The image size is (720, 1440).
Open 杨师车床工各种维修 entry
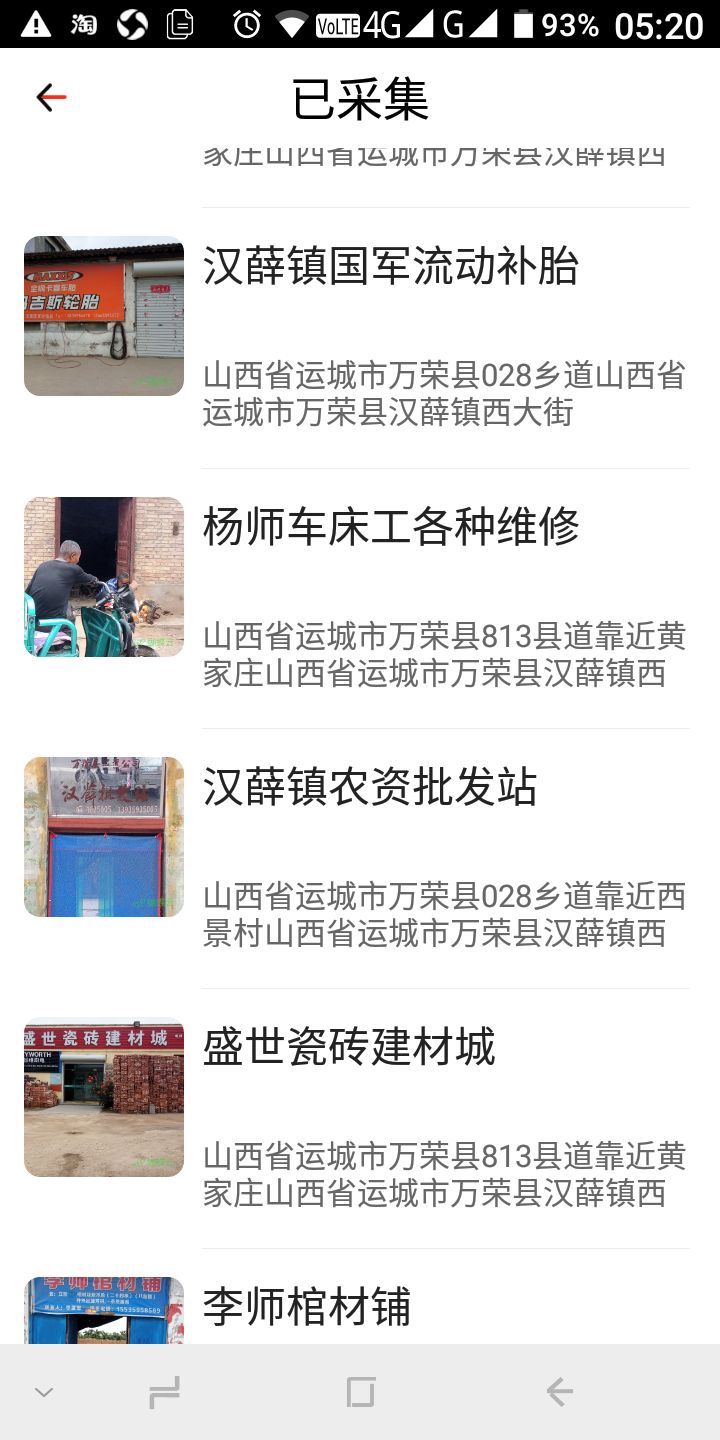tap(360, 599)
